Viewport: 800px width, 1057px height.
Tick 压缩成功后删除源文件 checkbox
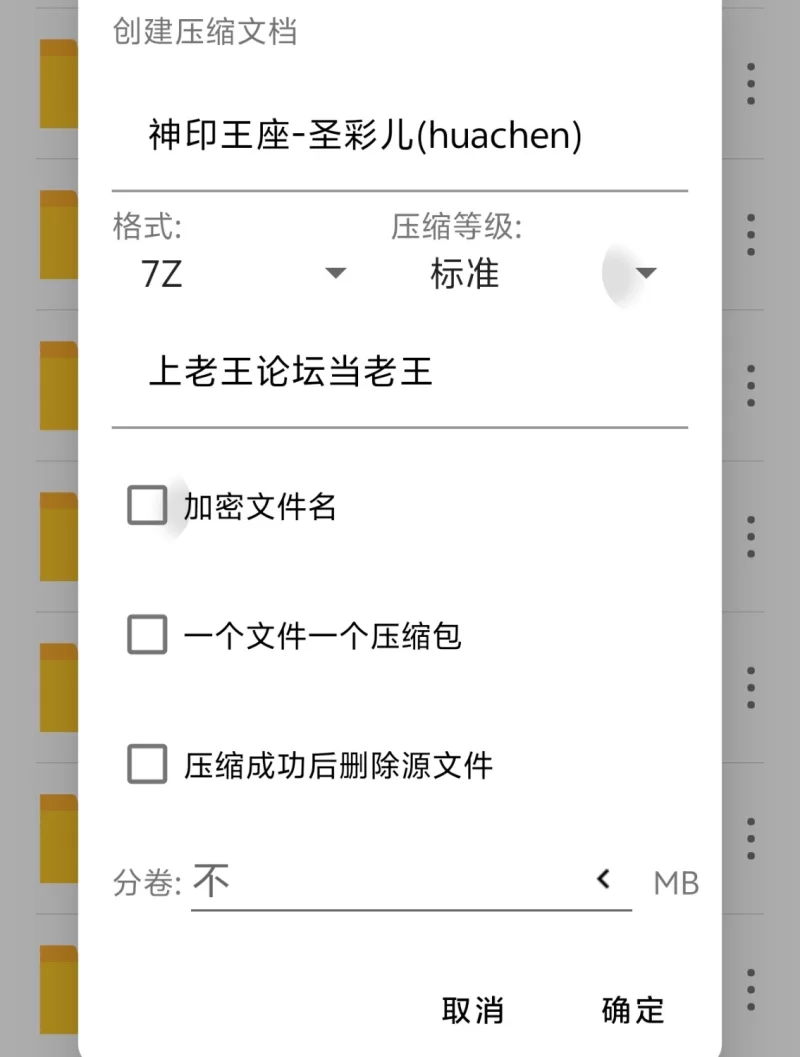(x=147, y=765)
